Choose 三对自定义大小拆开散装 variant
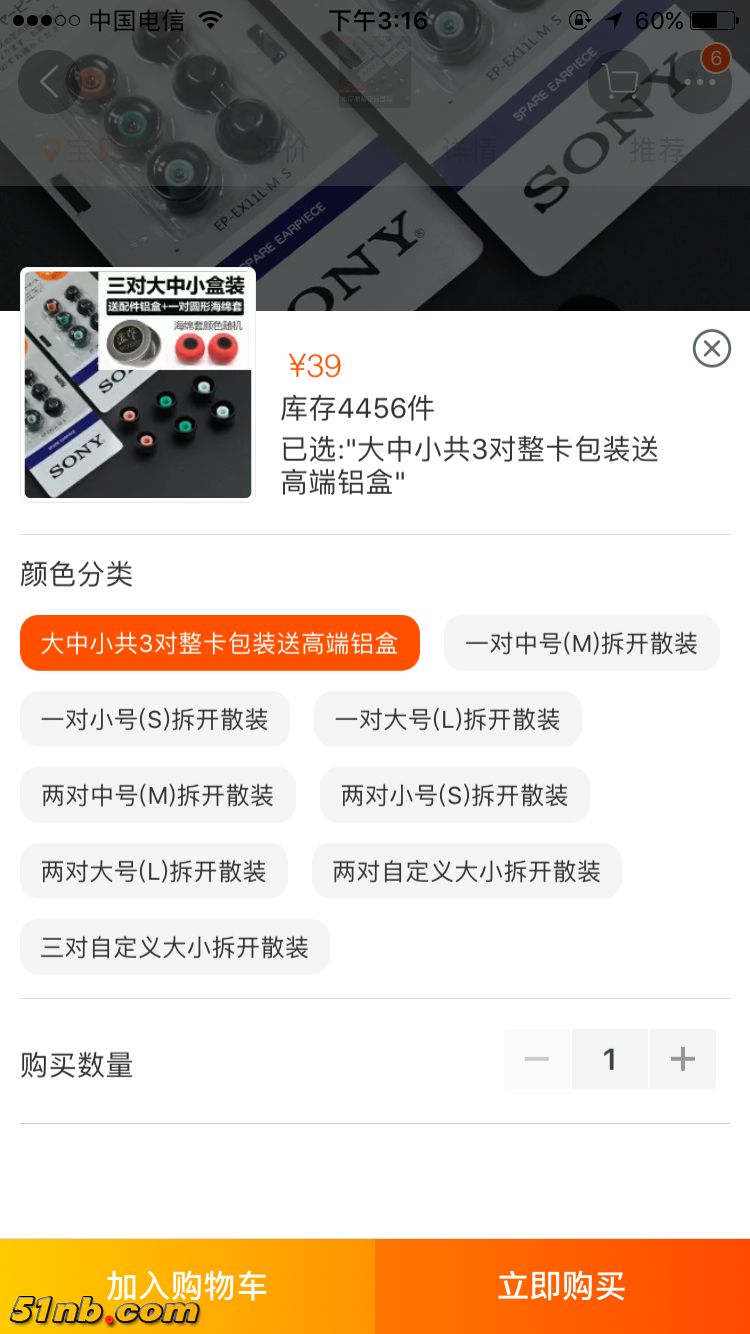The image size is (750, 1334). [x=175, y=947]
